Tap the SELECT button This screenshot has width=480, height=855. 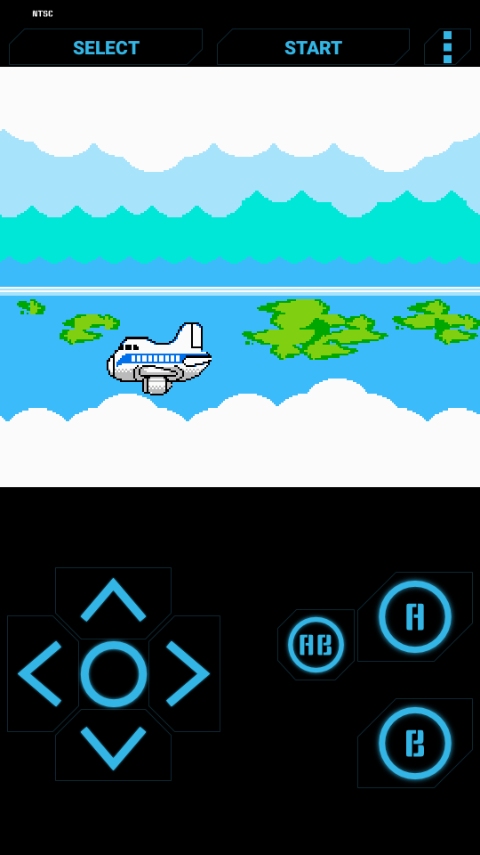[x=106, y=47]
